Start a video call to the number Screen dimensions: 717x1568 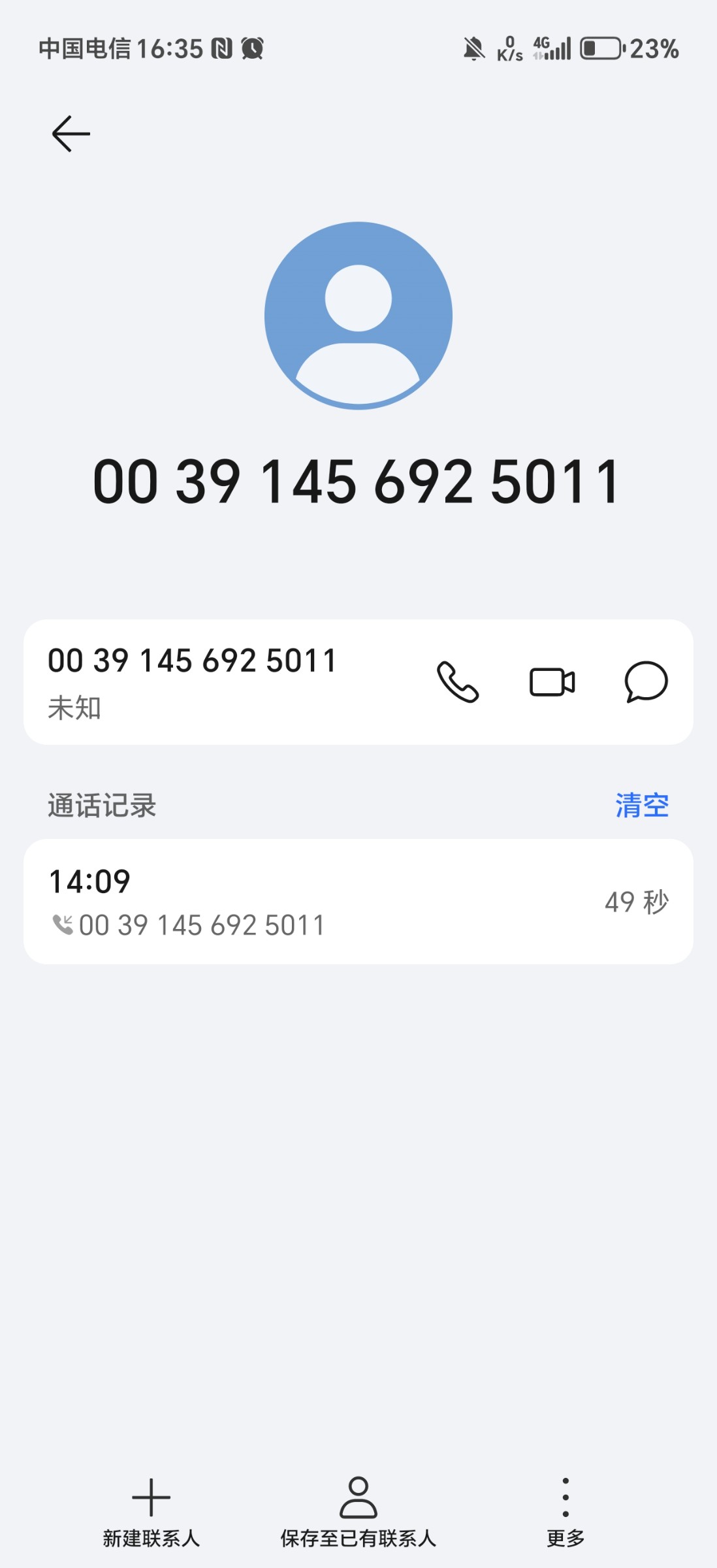(x=552, y=683)
